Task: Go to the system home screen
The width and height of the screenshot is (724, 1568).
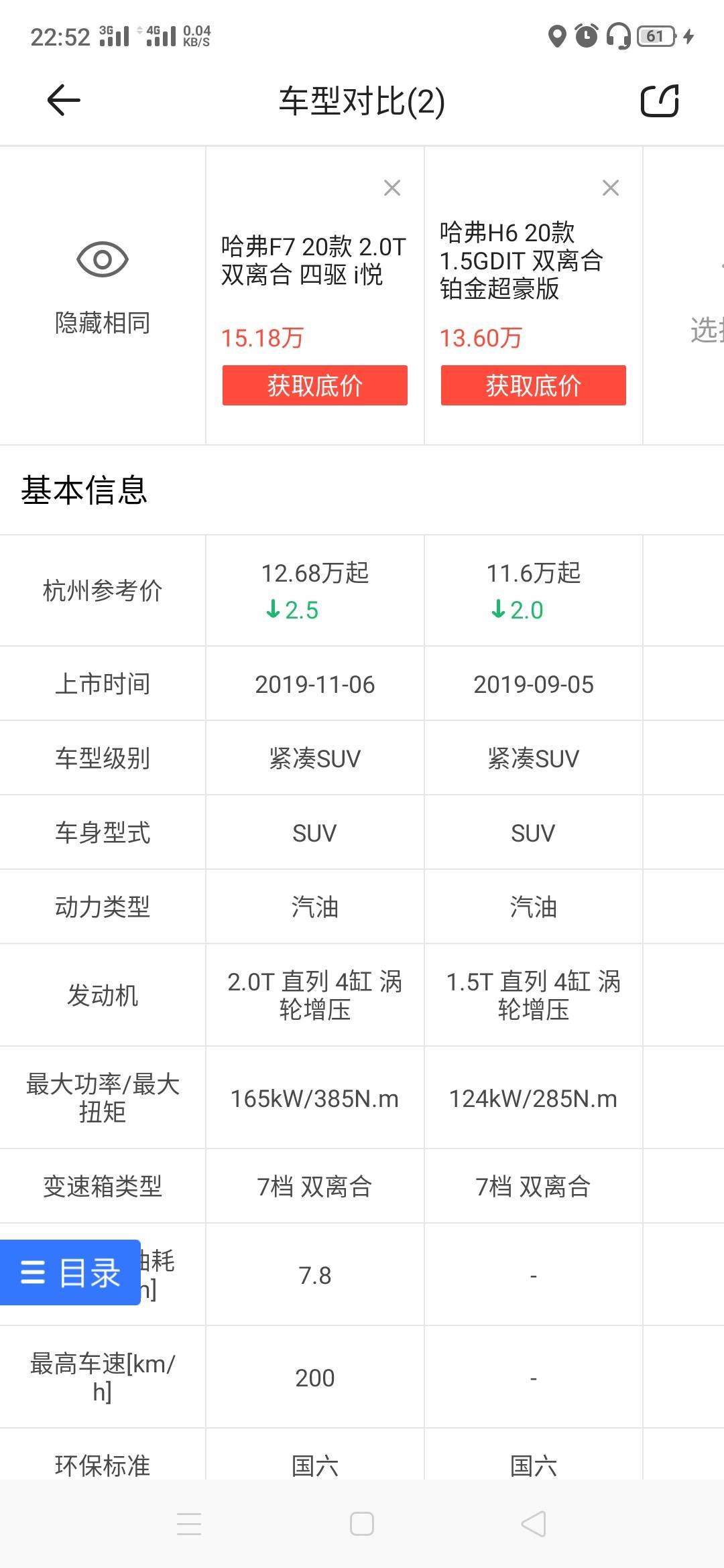Action: (362, 1524)
